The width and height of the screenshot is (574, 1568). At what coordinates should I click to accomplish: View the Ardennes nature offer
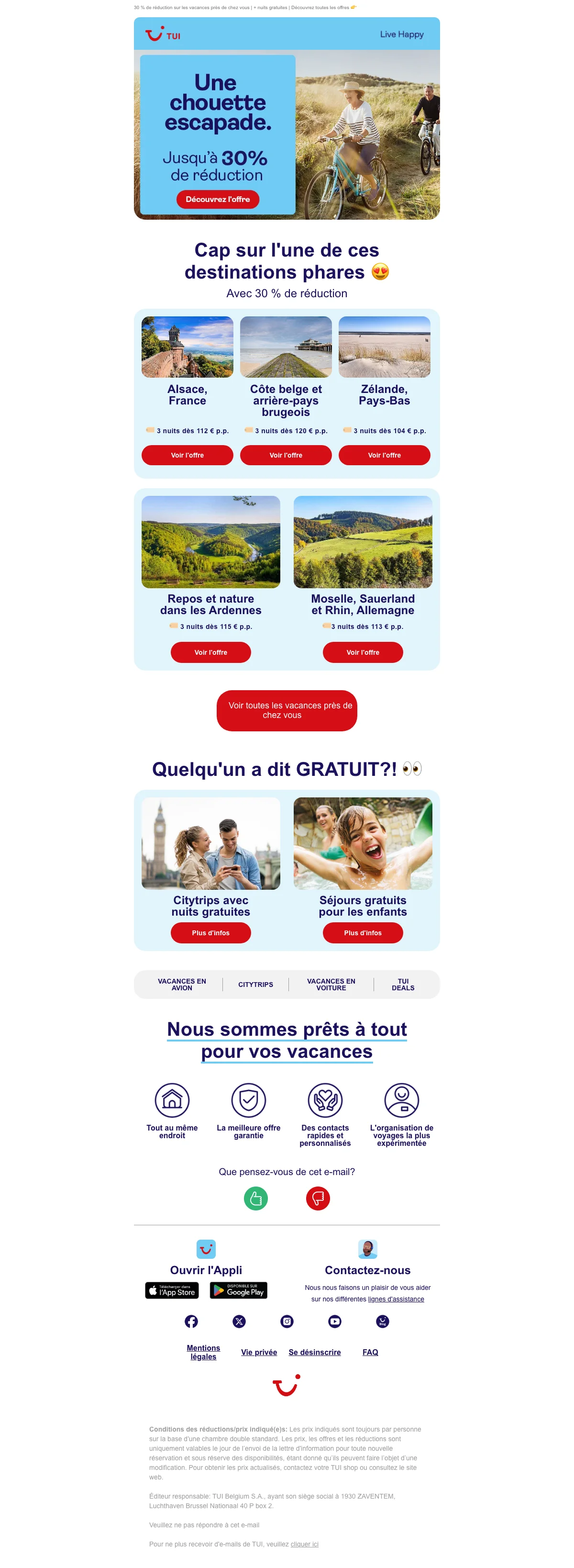tap(210, 652)
